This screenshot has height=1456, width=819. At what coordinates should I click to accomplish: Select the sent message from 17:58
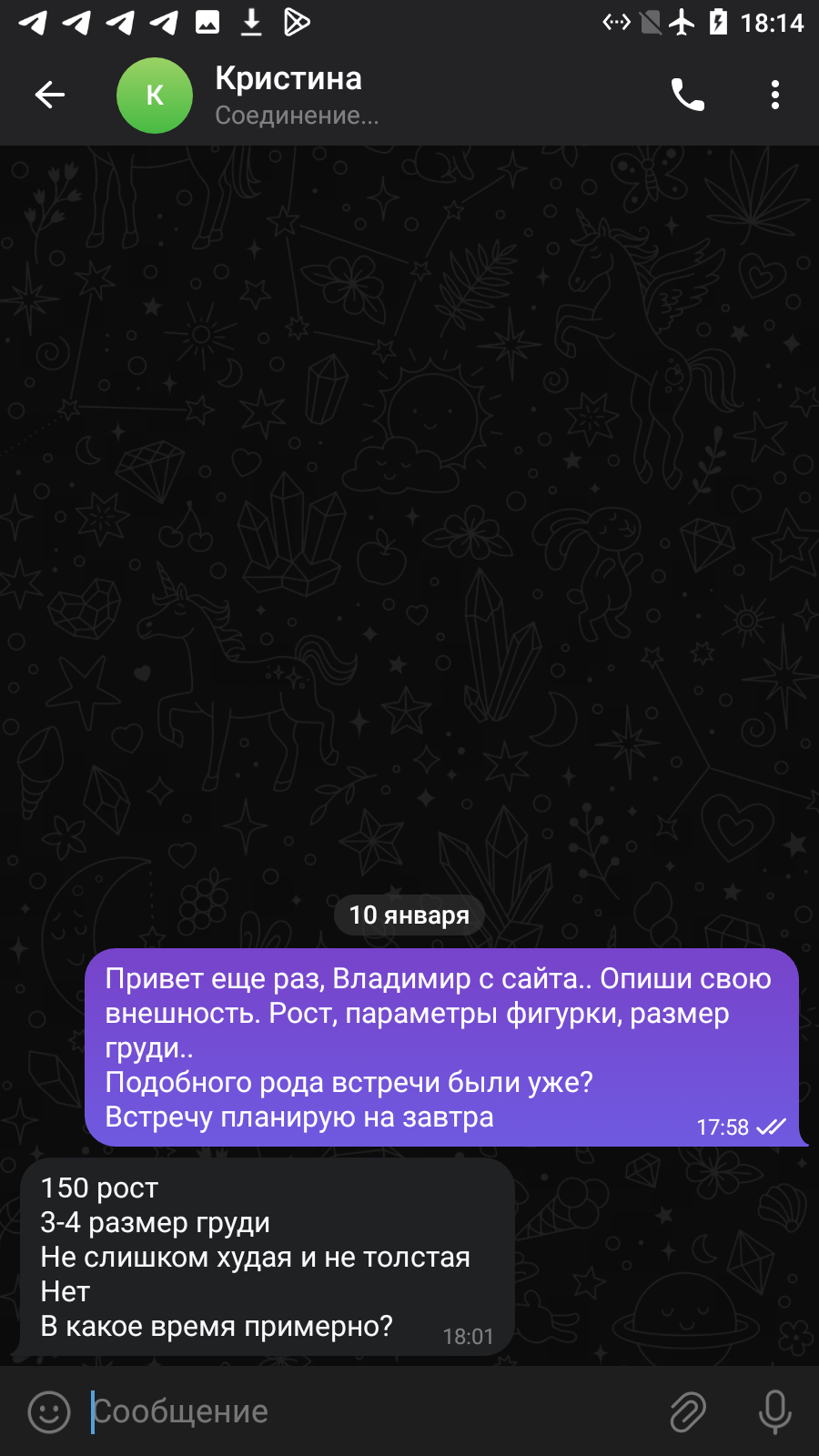click(x=442, y=1047)
